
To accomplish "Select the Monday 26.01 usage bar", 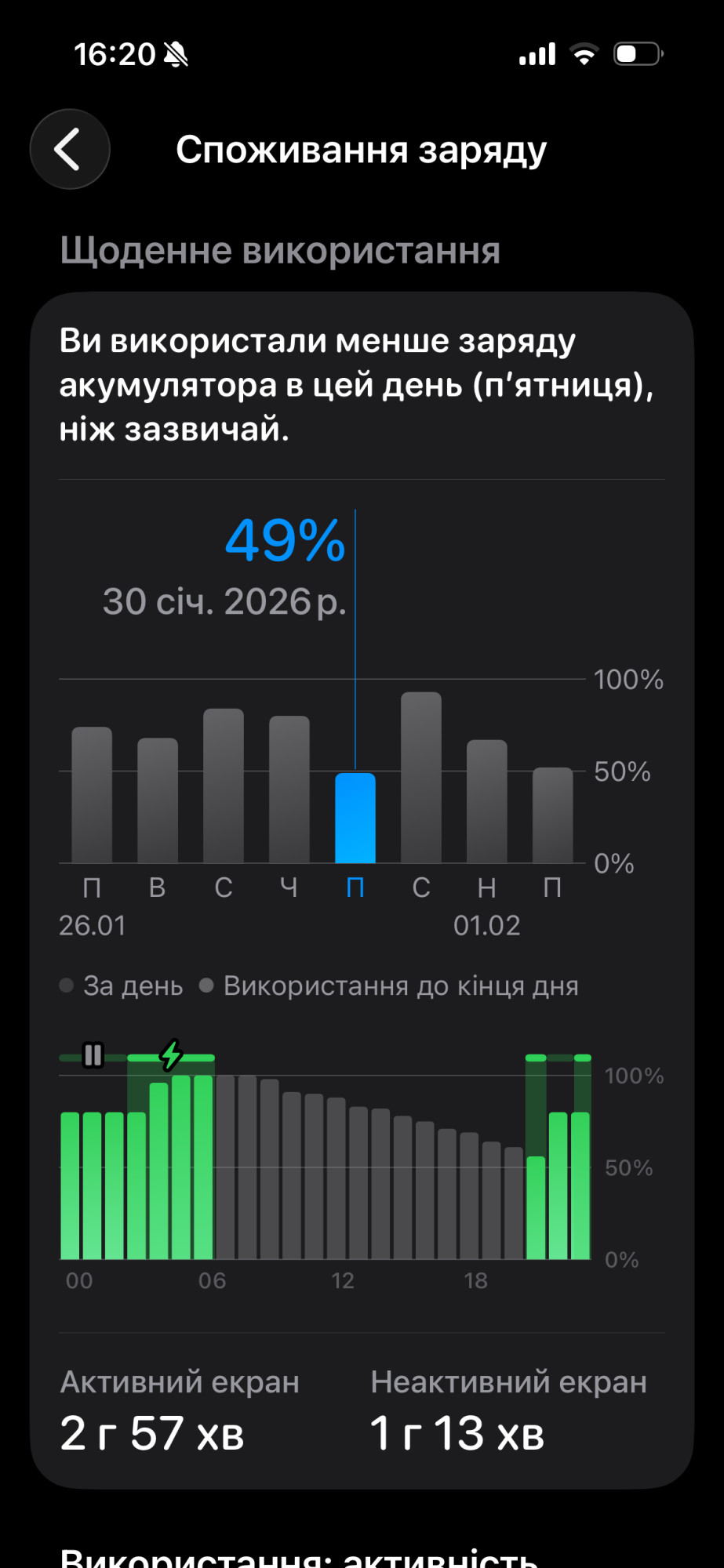I will 92,795.
